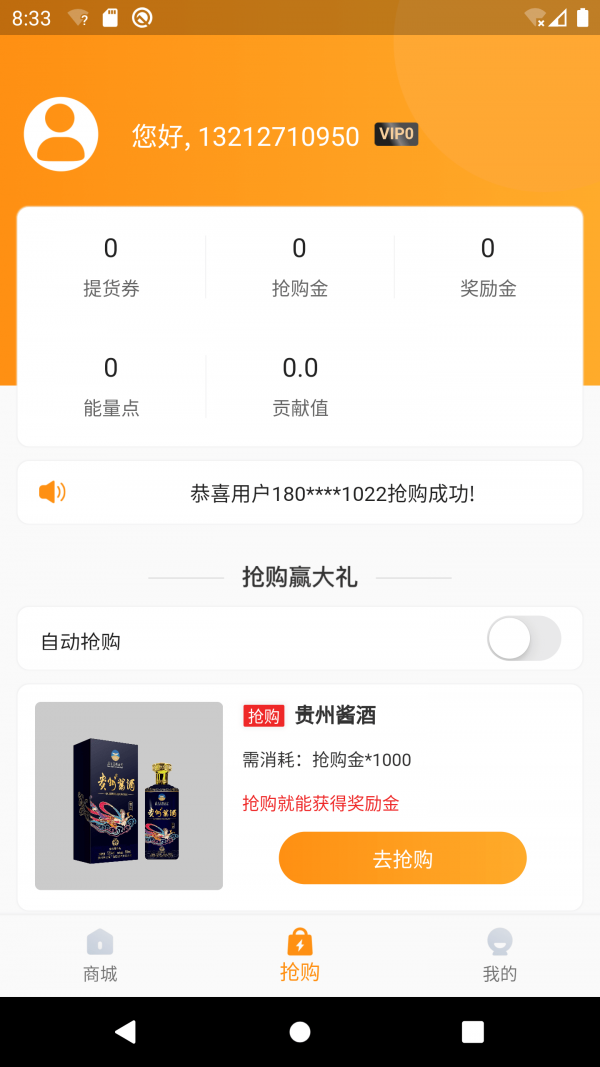This screenshot has width=600, height=1067.
Task: Open the 贵州酱酒 product image
Action: 129,796
